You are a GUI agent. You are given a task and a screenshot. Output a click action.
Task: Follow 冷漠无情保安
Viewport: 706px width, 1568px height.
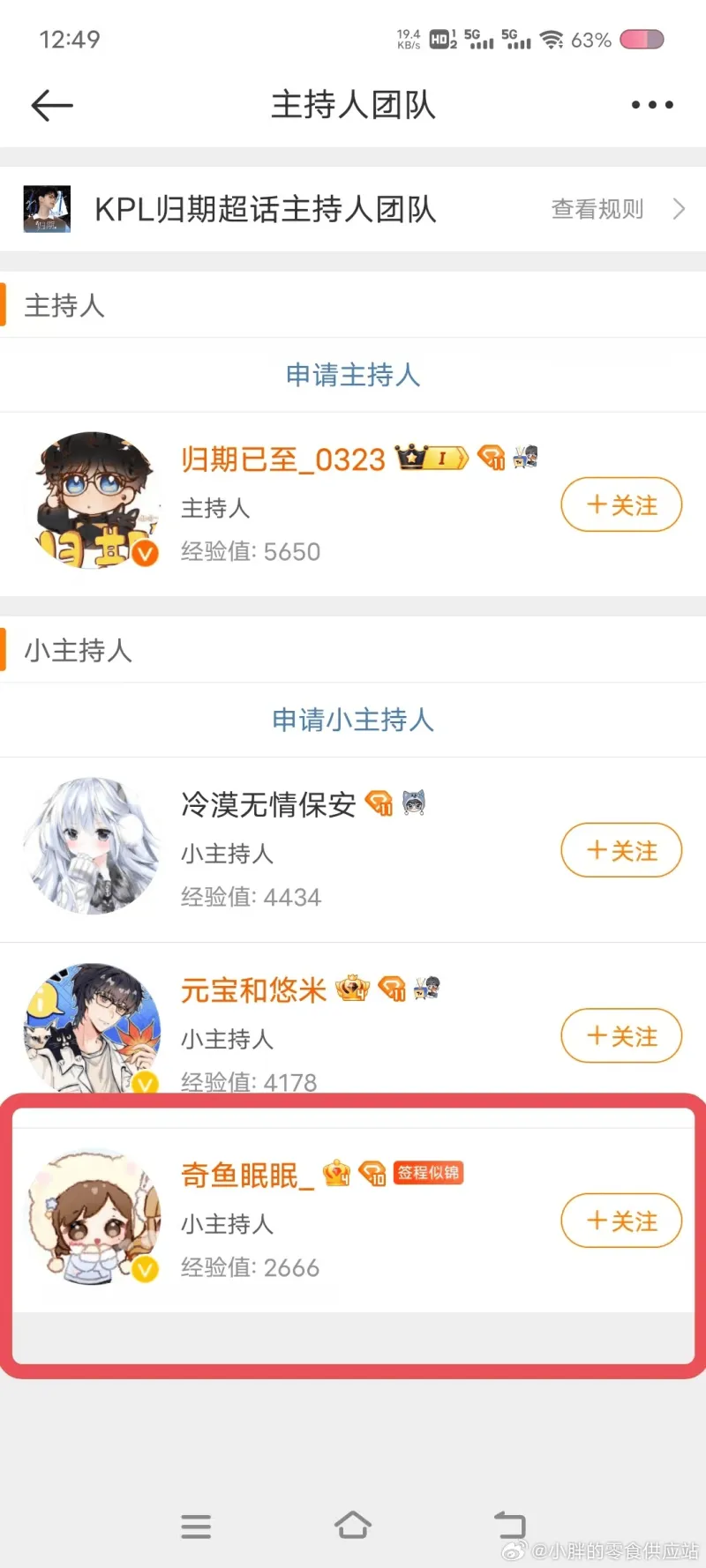pos(621,851)
